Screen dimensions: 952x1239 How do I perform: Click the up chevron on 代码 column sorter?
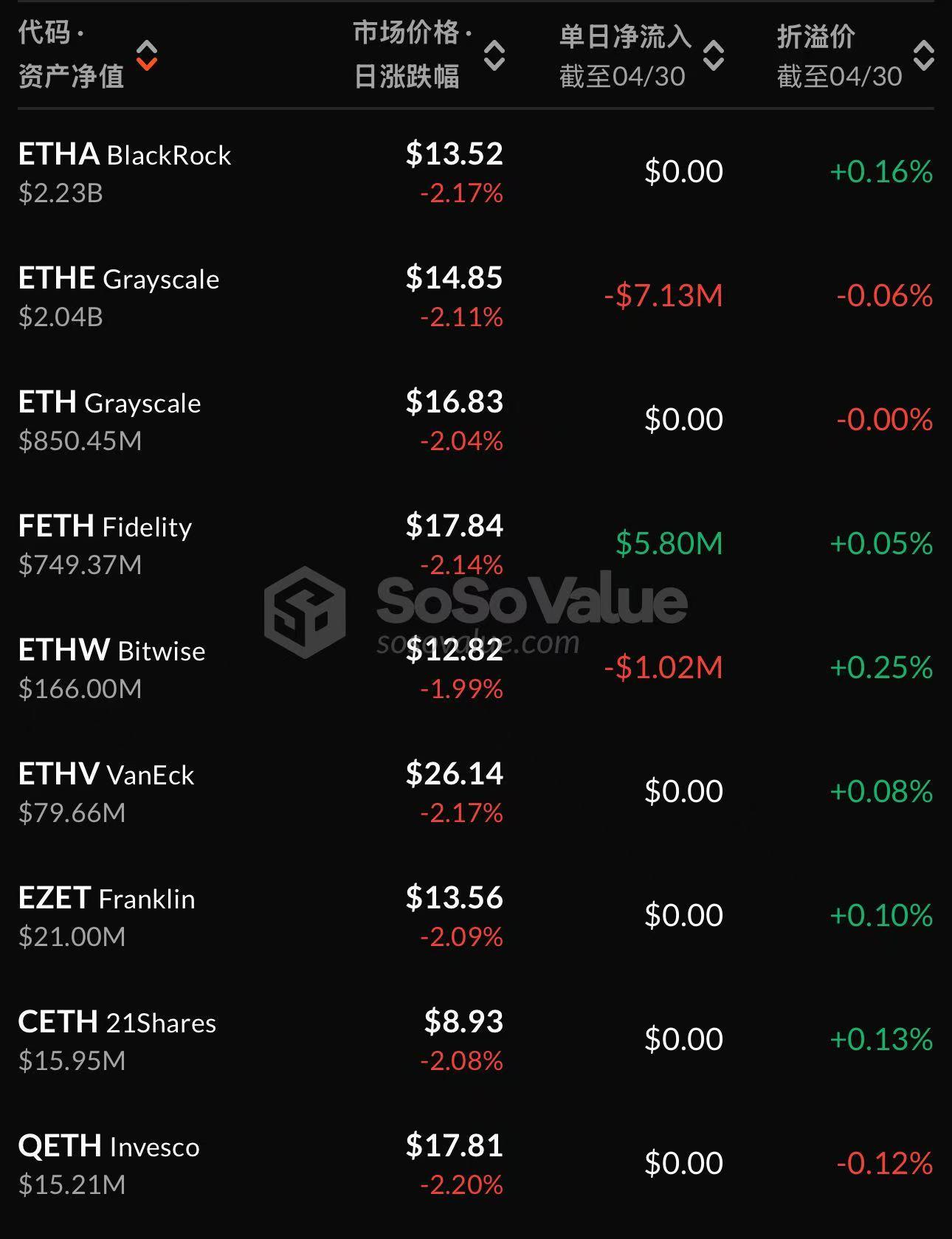point(148,46)
